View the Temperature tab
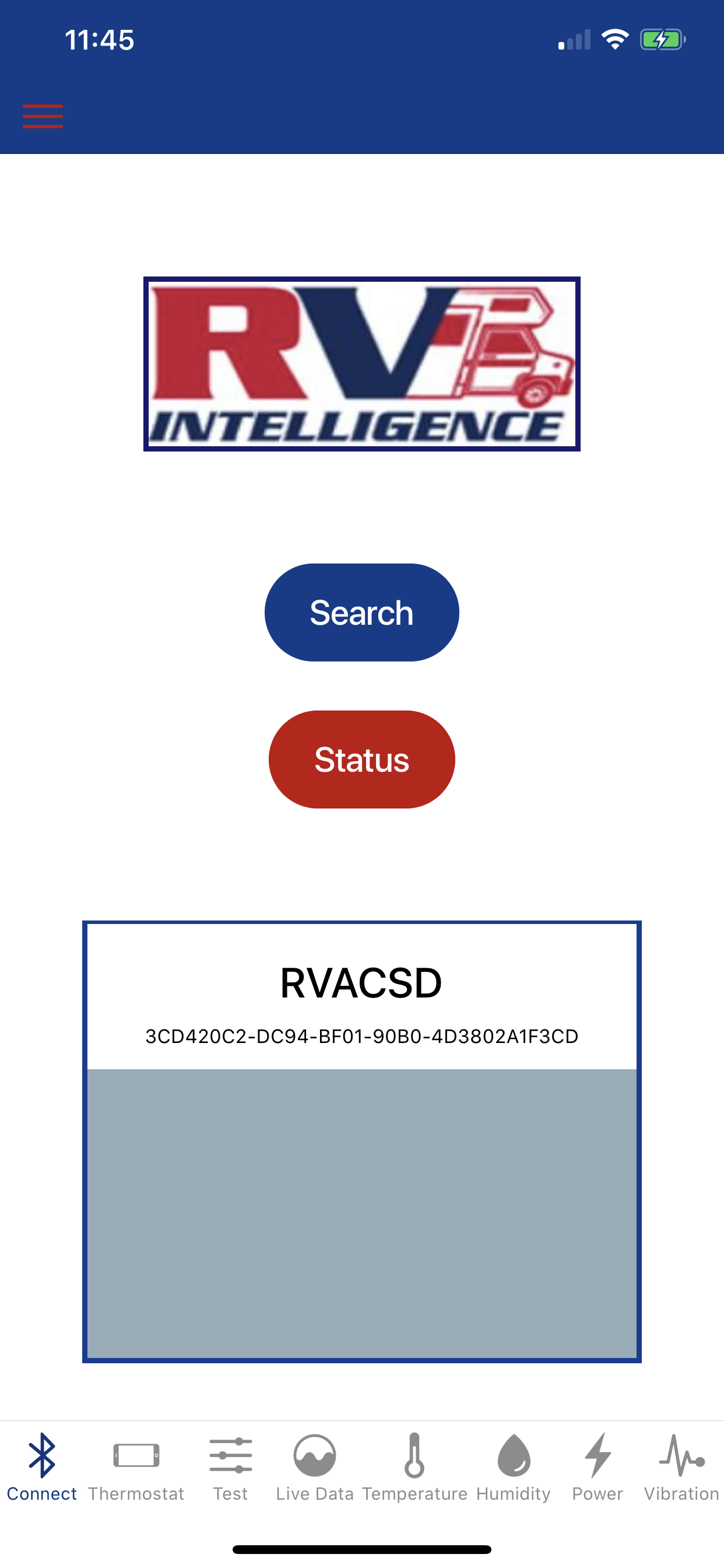 click(414, 1467)
